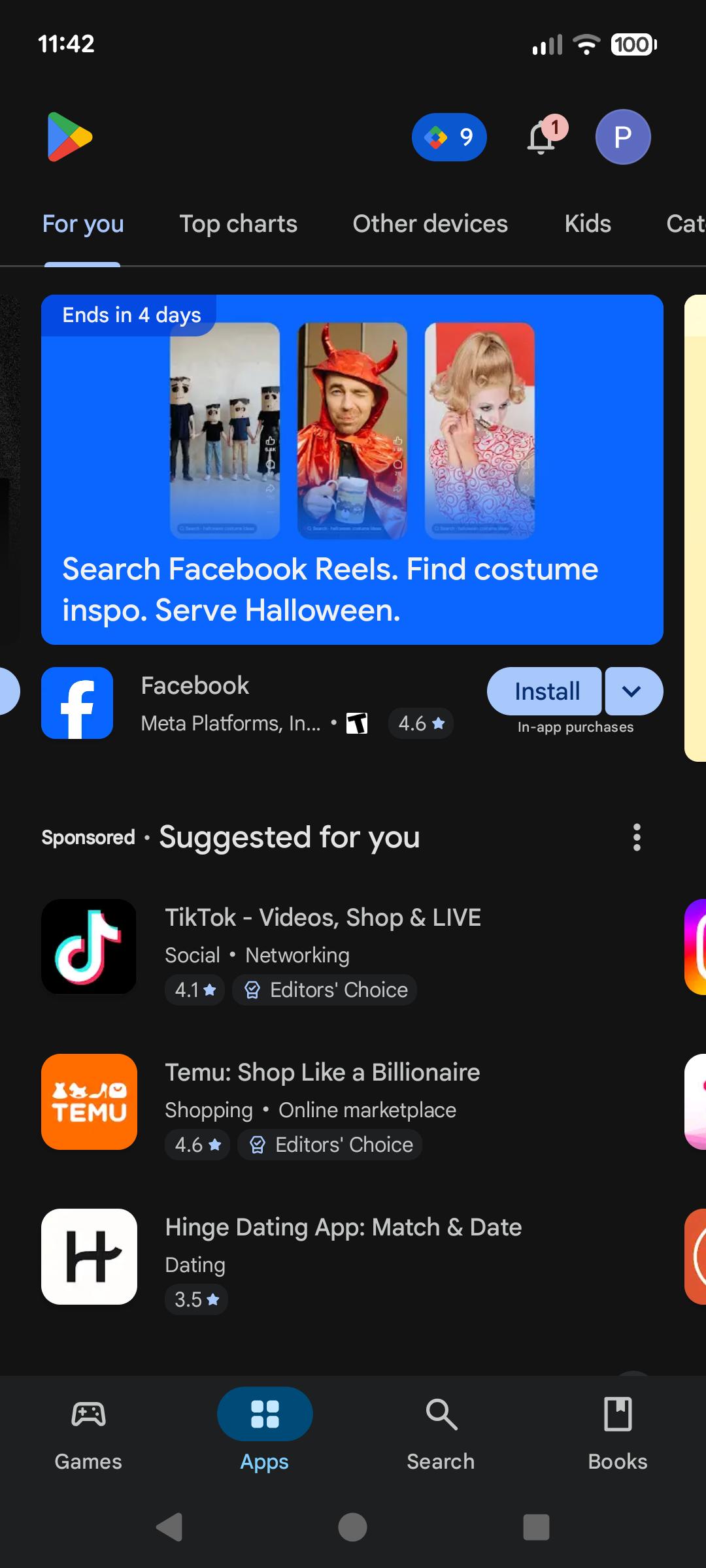The image size is (706, 1568).
Task: Install the Facebook app
Action: pos(545,691)
